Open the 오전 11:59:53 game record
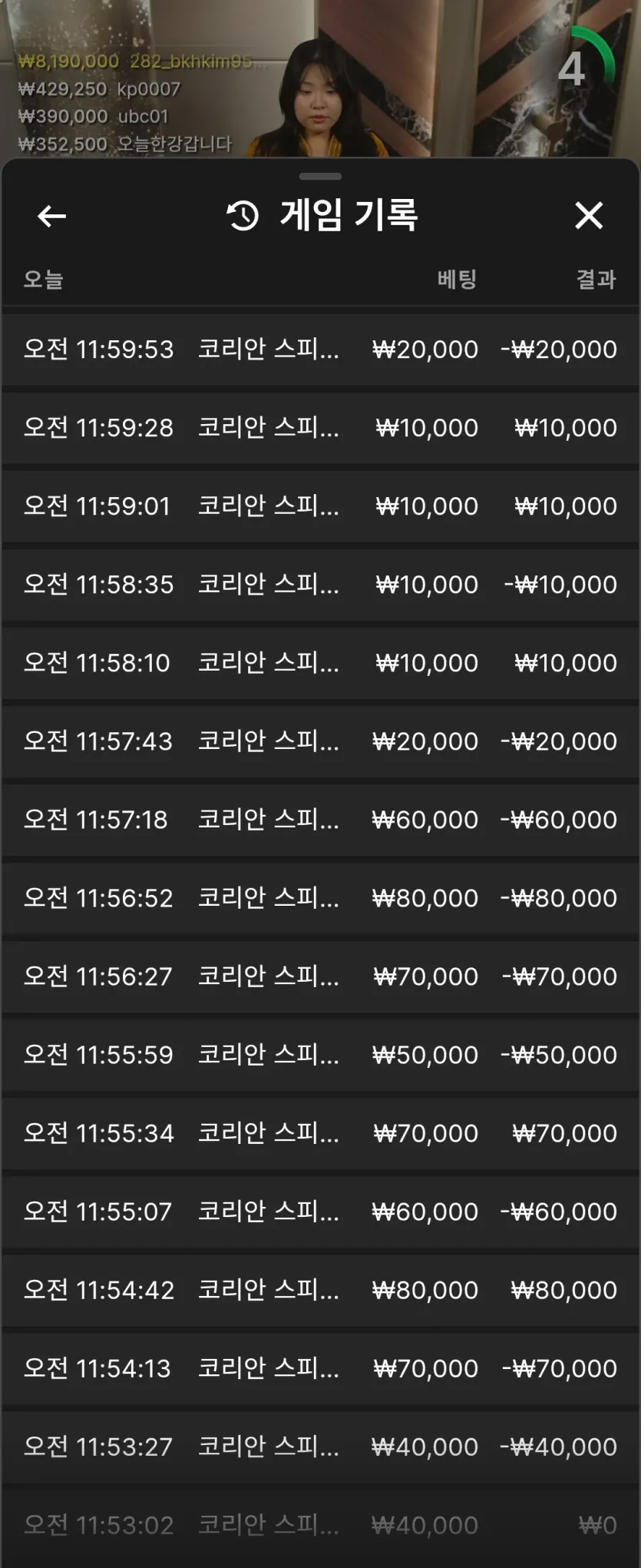 [x=320, y=350]
